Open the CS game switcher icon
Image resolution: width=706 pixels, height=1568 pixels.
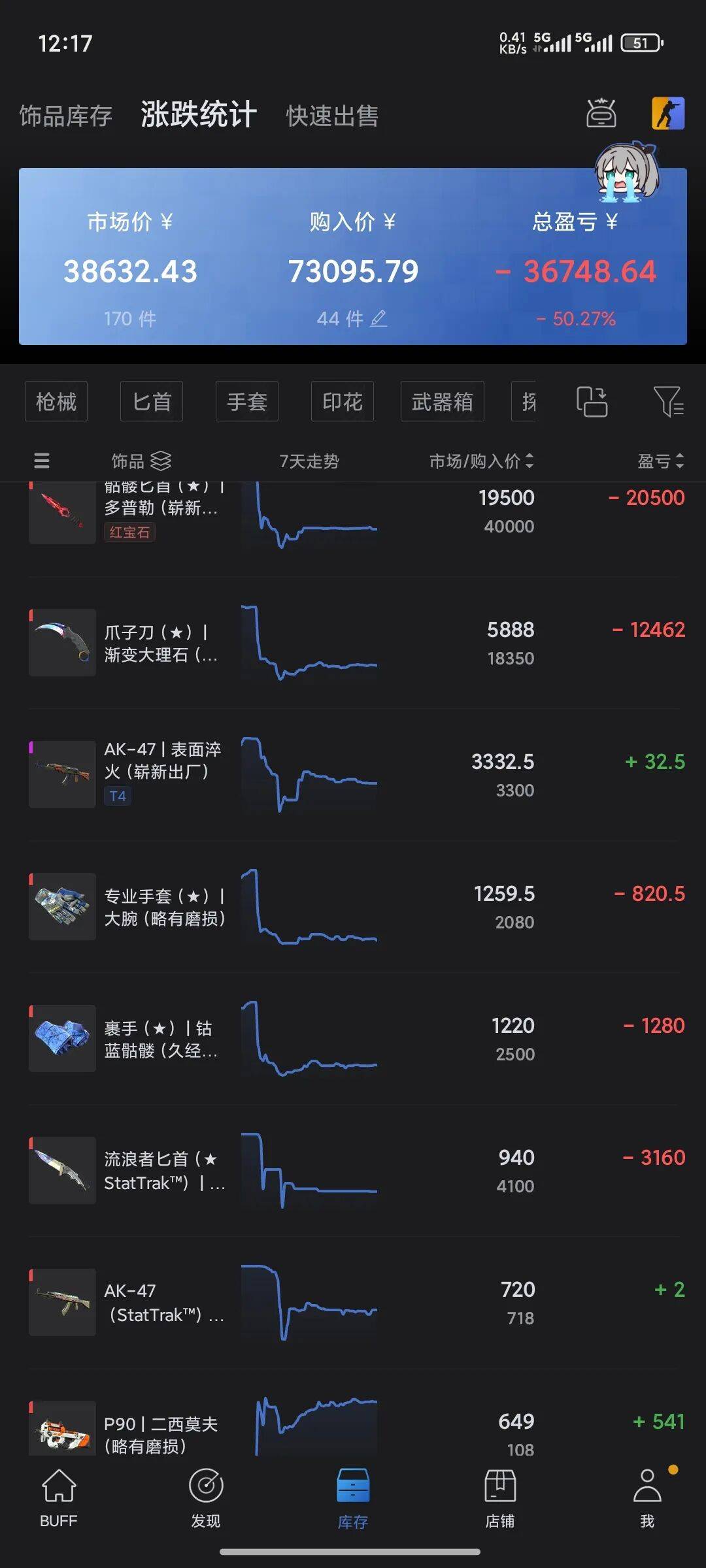point(667,114)
